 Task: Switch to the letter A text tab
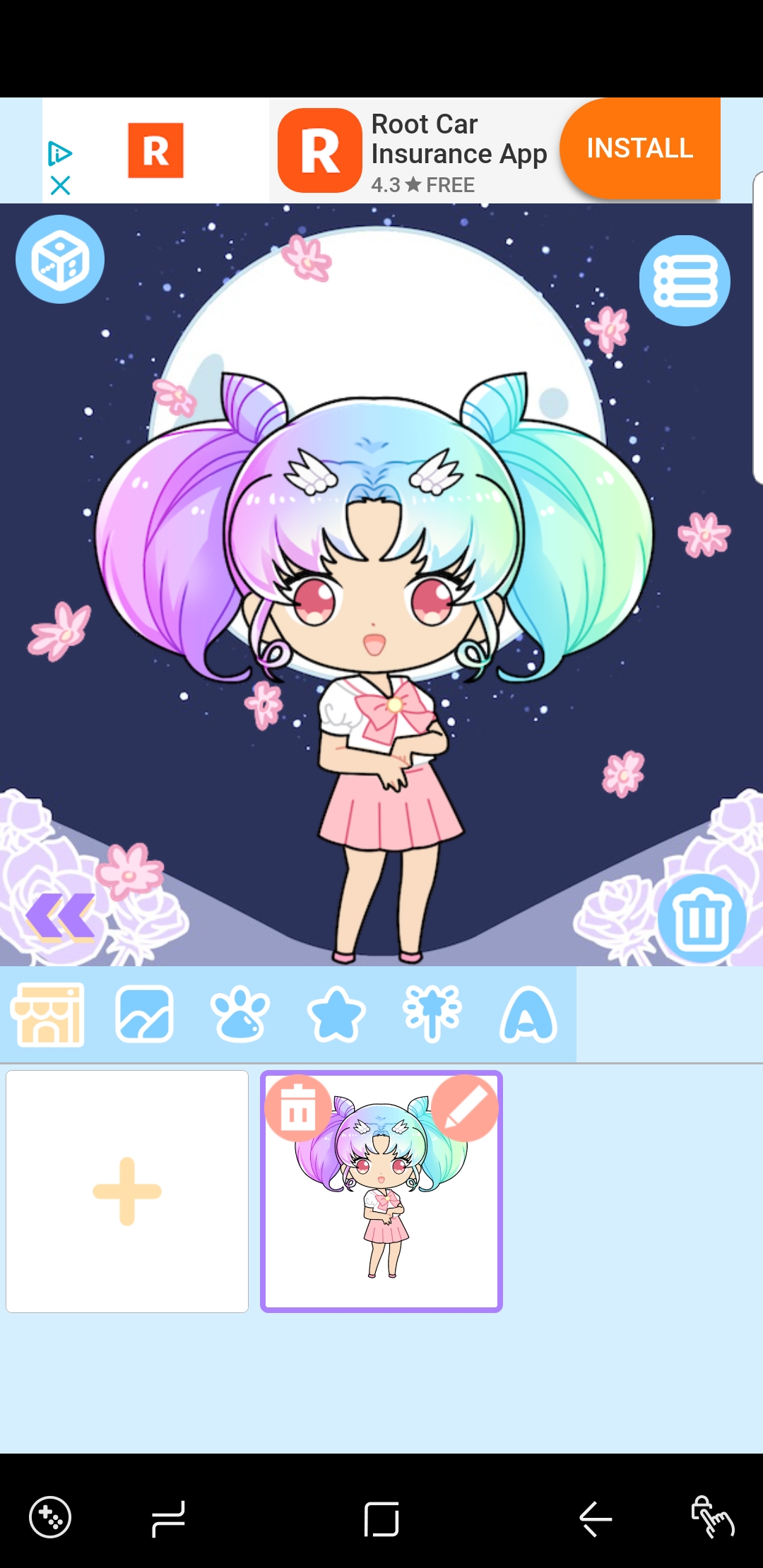[x=528, y=1015]
